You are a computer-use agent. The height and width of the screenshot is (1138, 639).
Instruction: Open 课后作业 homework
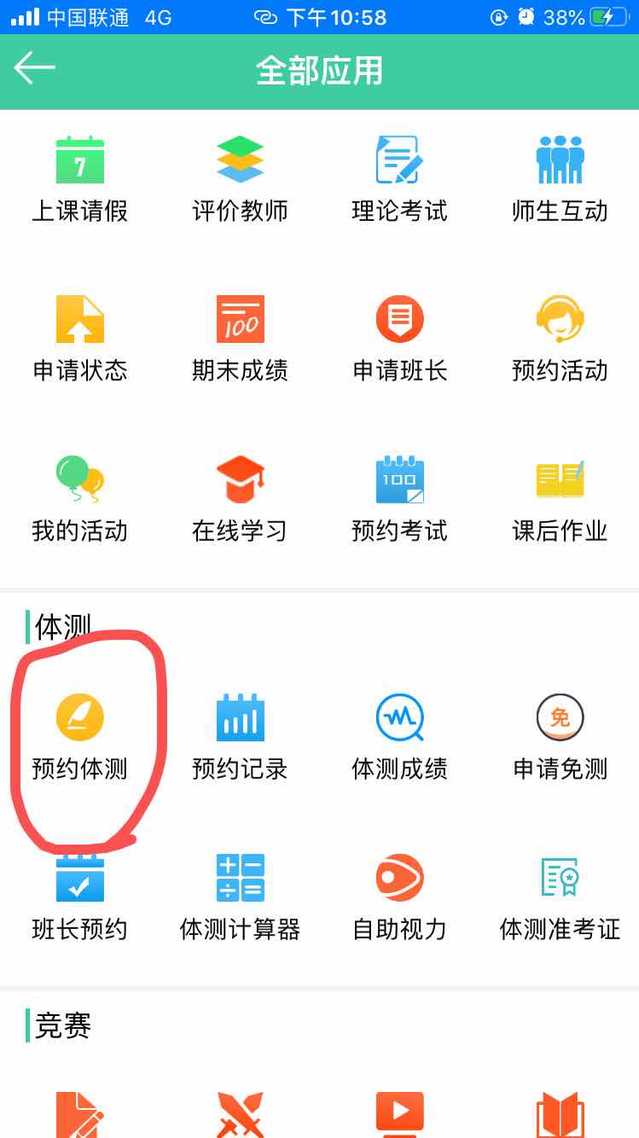559,500
